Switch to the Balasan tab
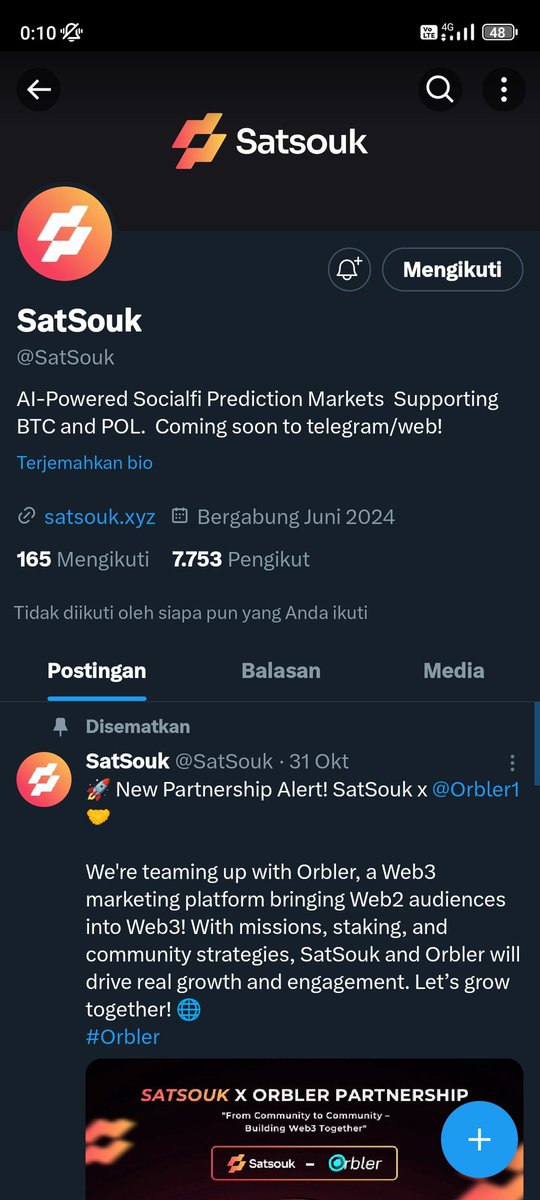This screenshot has height=1200, width=540. point(281,671)
